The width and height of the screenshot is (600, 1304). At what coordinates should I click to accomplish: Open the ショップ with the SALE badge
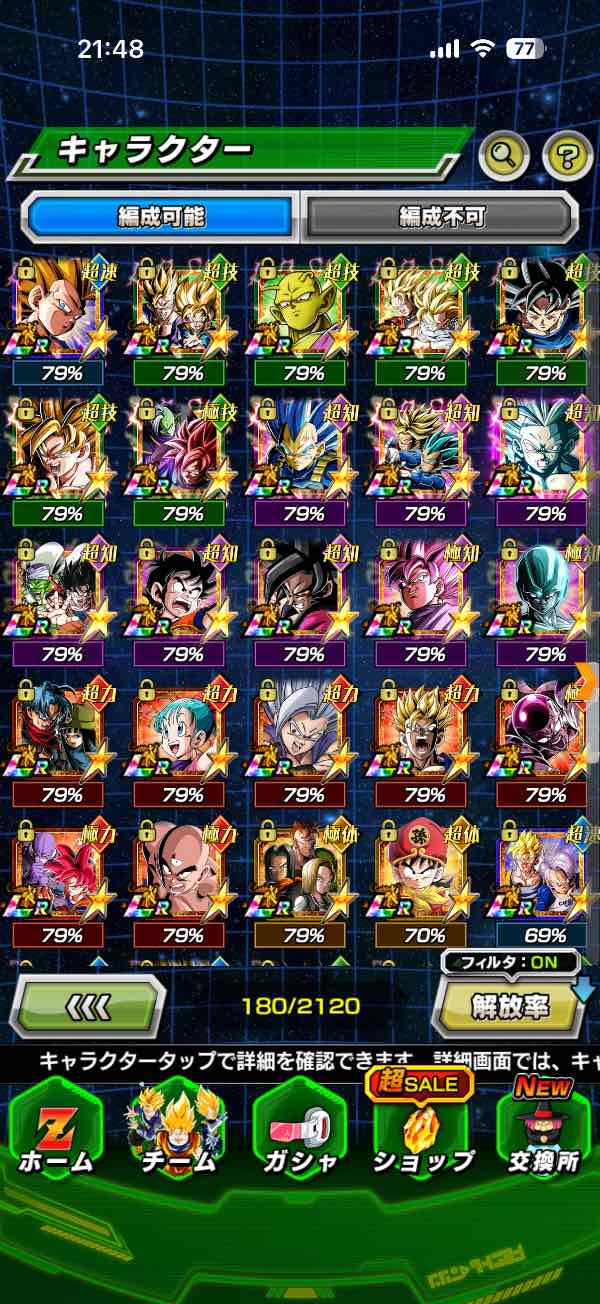click(422, 1131)
